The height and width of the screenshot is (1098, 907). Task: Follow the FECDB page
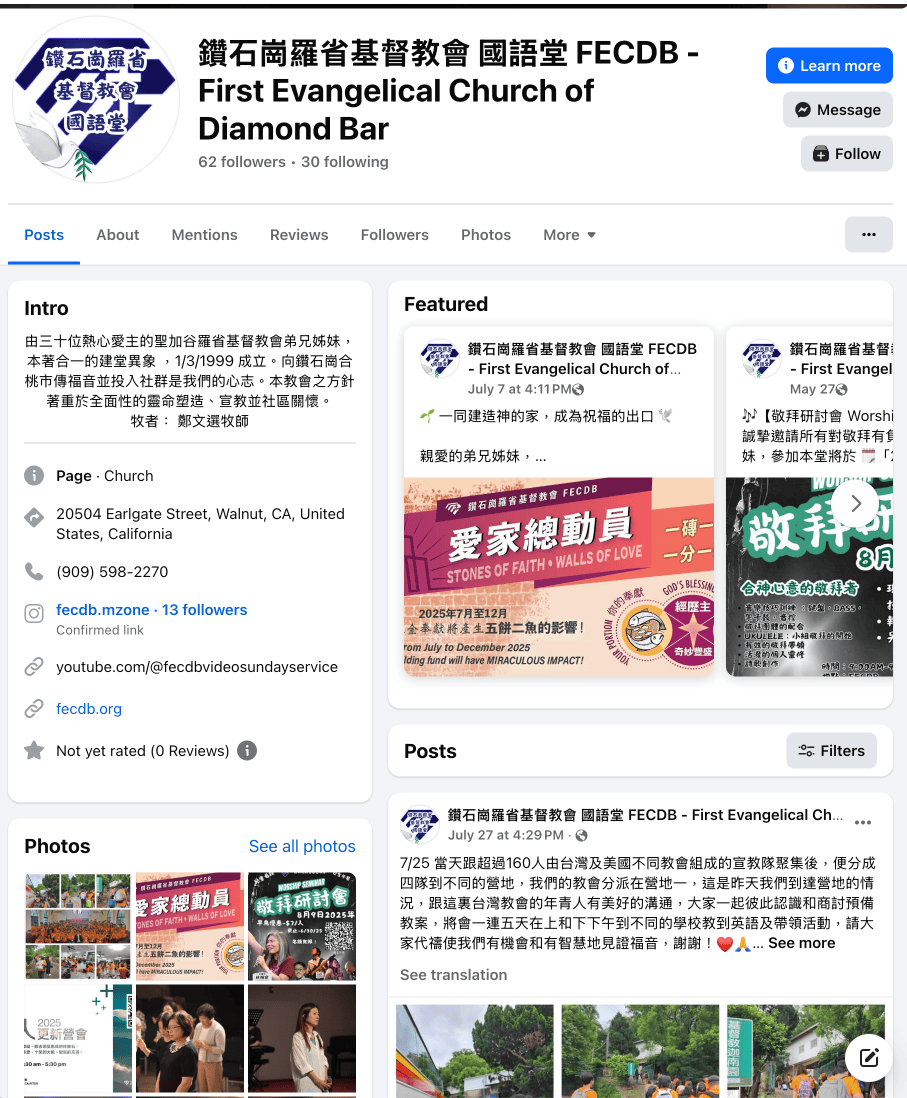[x=846, y=154]
